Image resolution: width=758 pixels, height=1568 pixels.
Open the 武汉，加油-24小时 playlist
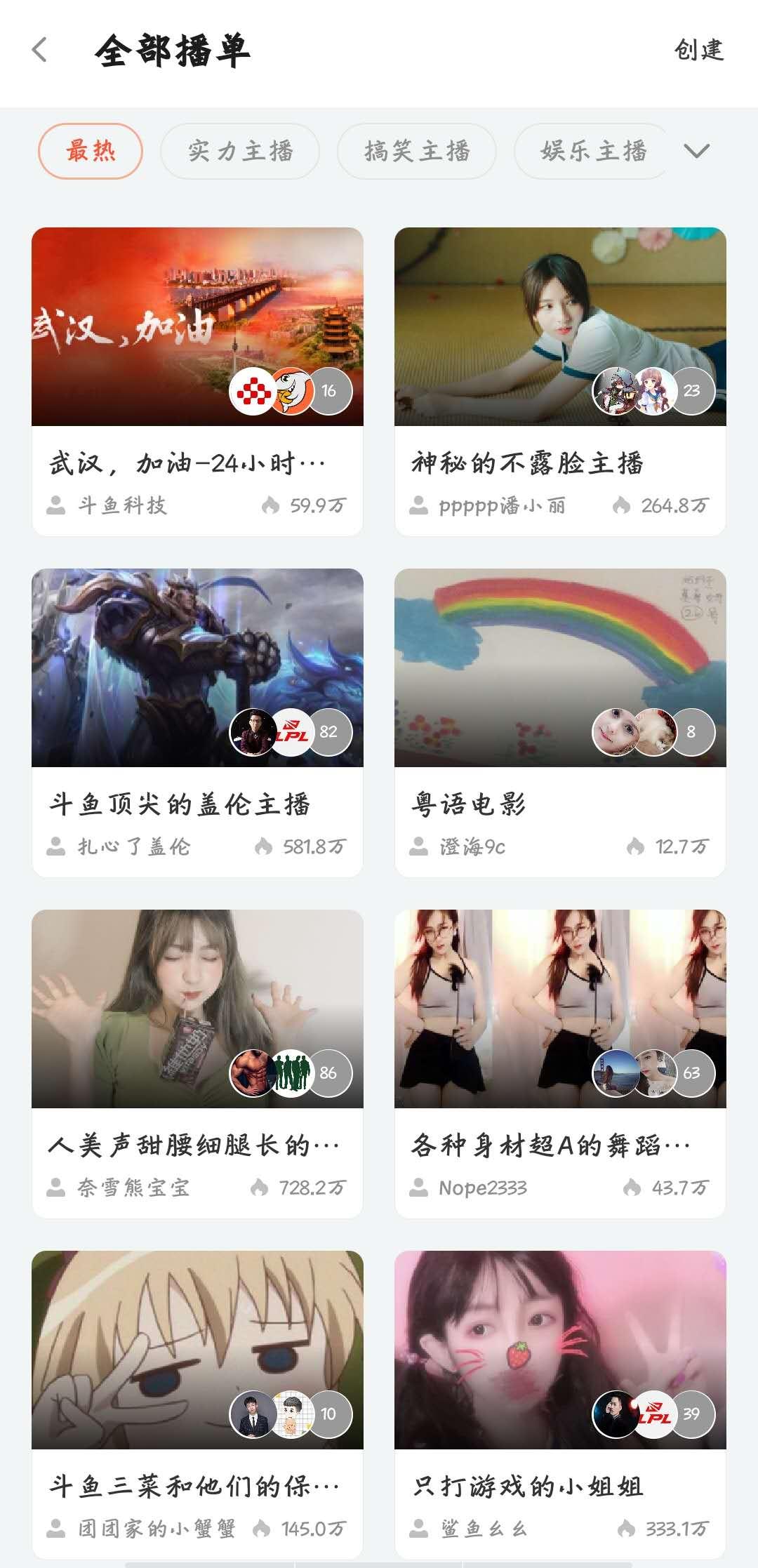[x=197, y=381]
